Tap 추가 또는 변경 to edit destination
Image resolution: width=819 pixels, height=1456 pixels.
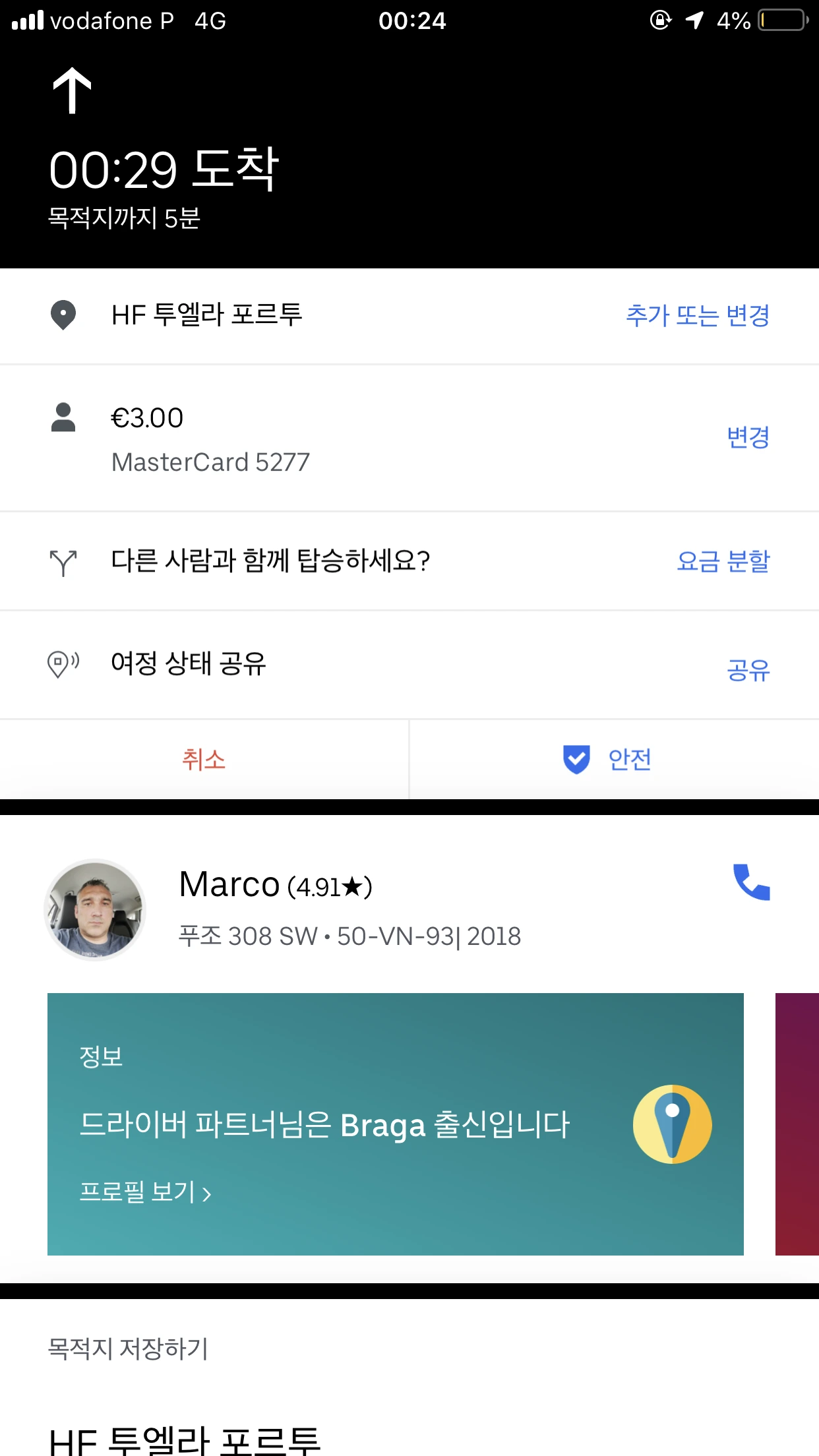pos(697,316)
